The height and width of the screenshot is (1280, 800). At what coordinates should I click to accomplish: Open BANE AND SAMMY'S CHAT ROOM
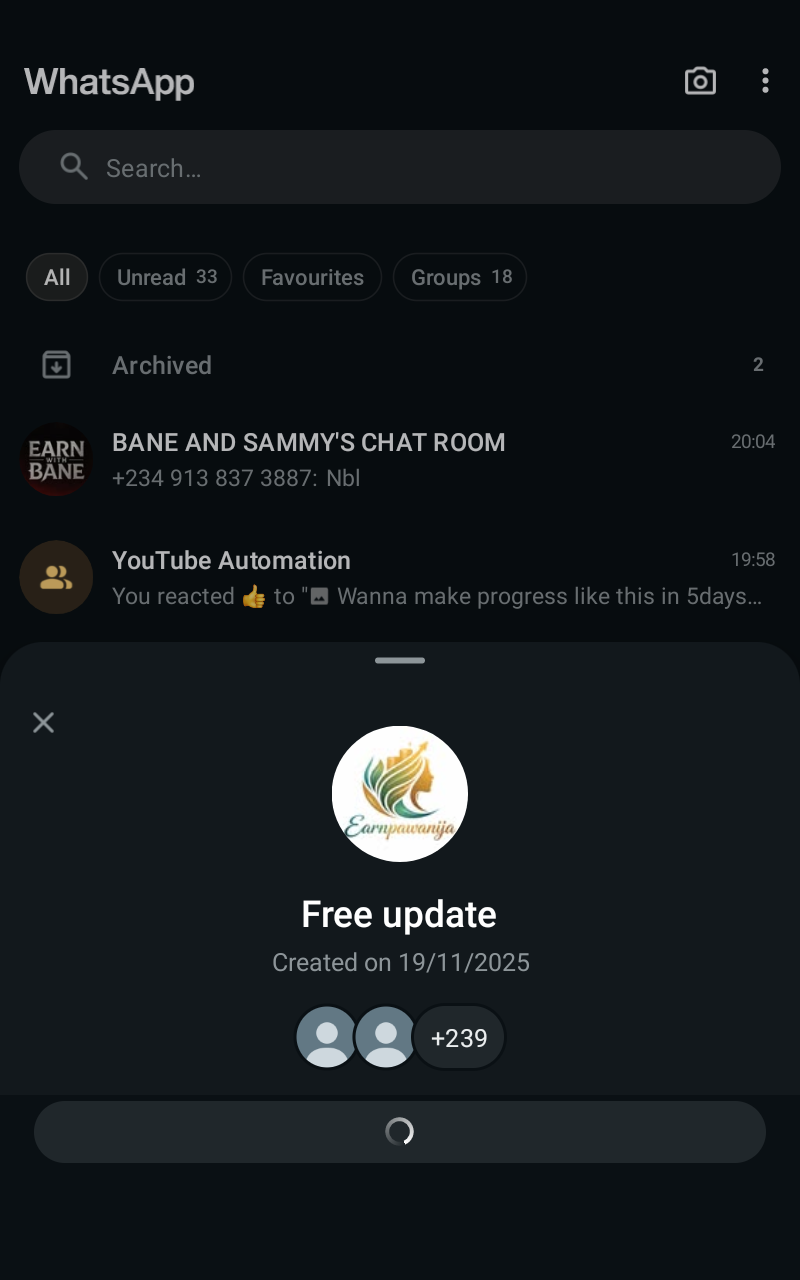click(400, 460)
